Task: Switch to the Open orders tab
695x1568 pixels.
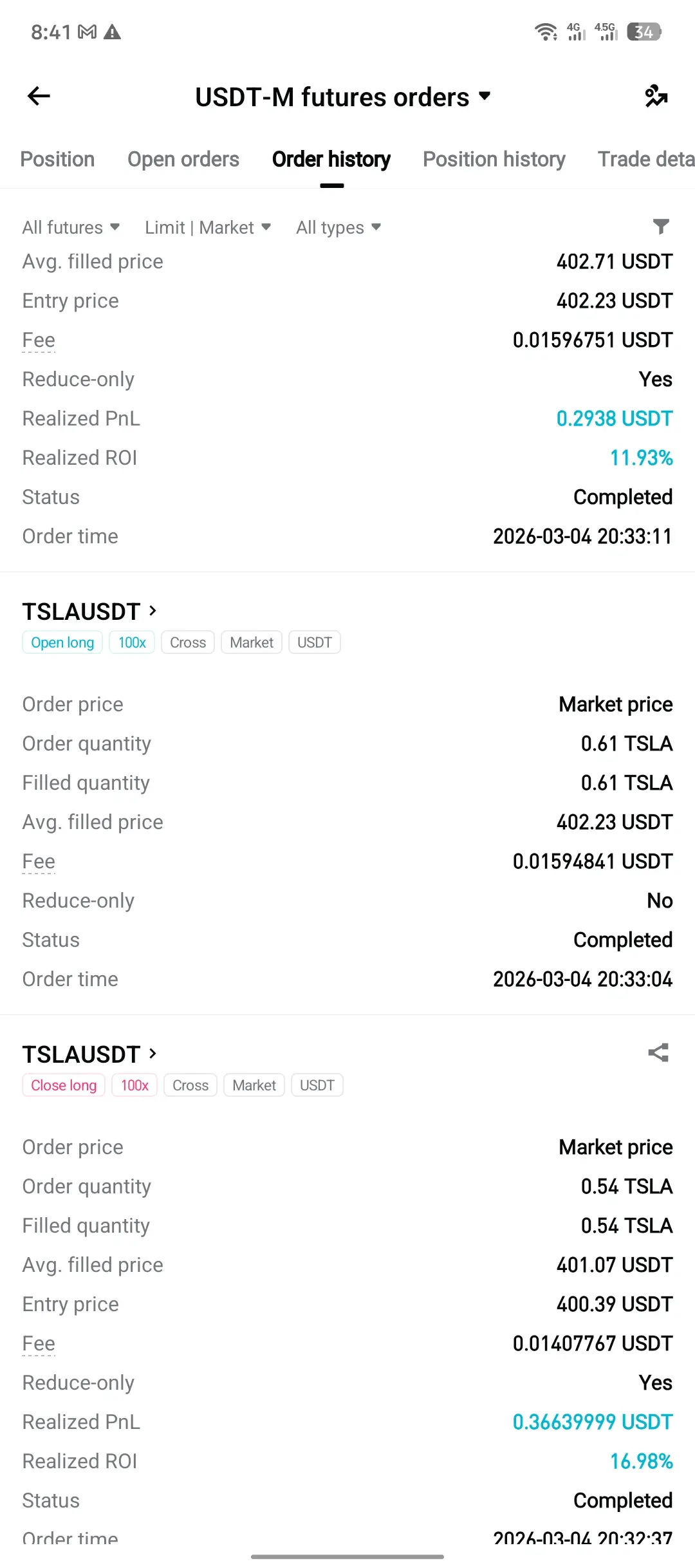Action: [183, 159]
